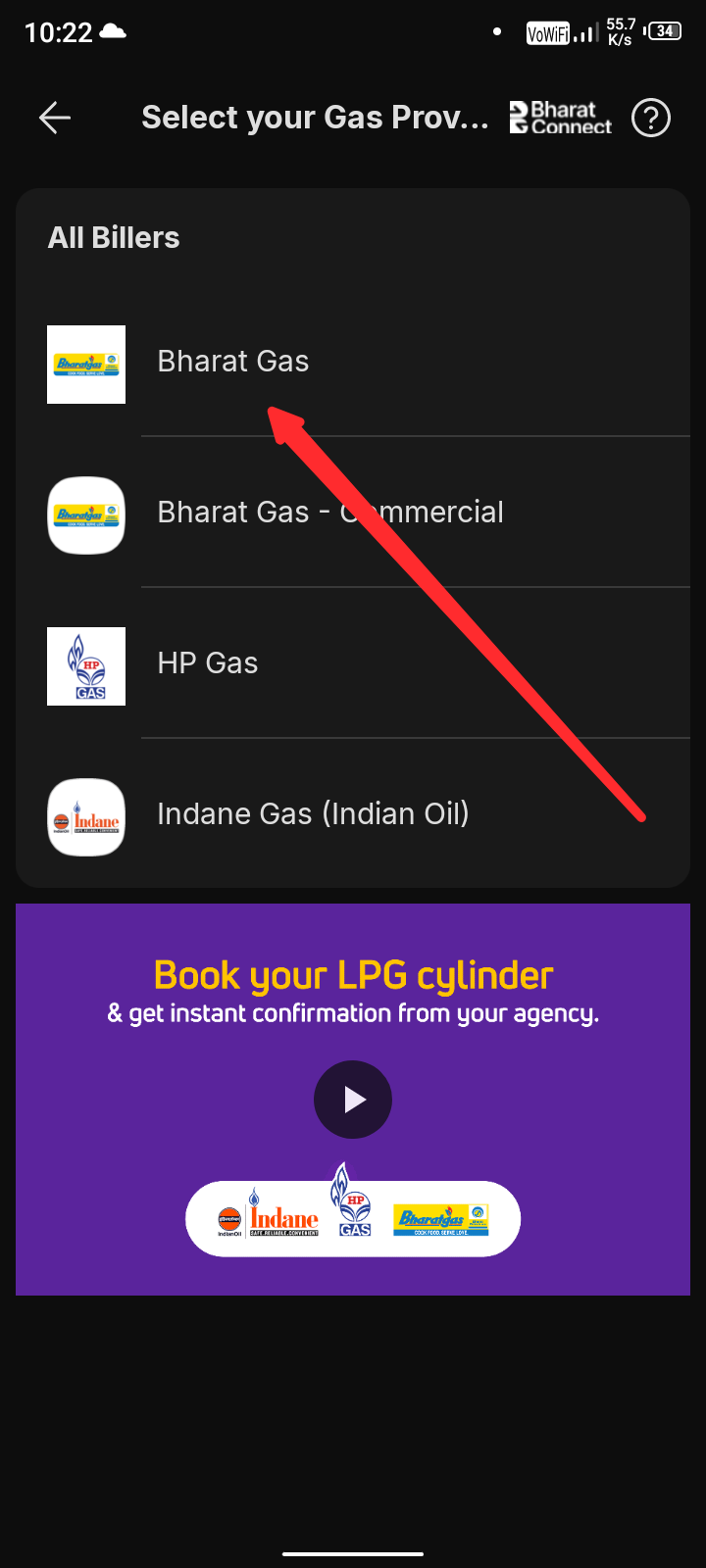
Task: Select HP Gas provider
Action: click(x=208, y=664)
